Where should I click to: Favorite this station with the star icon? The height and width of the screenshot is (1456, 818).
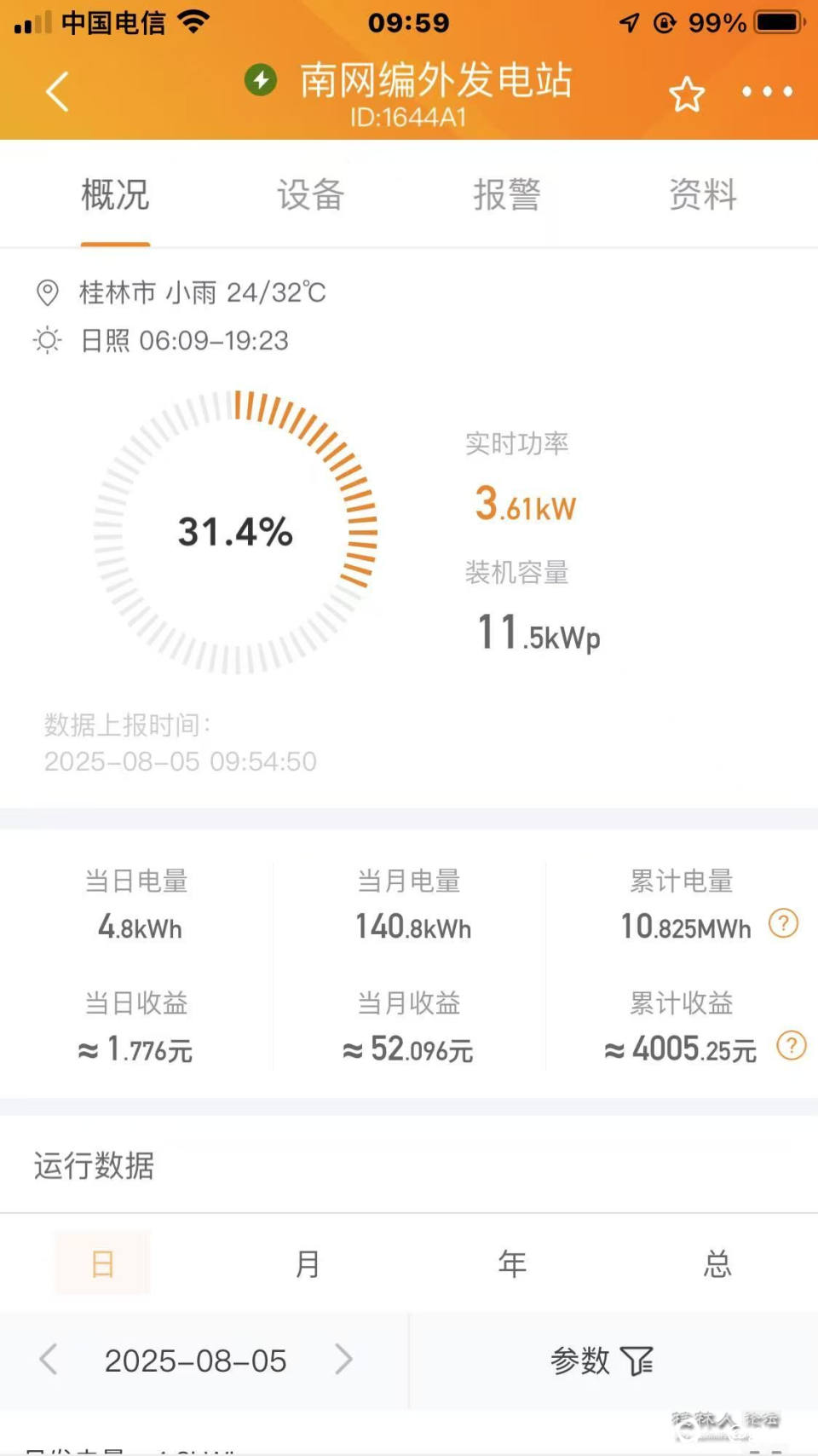[686, 94]
